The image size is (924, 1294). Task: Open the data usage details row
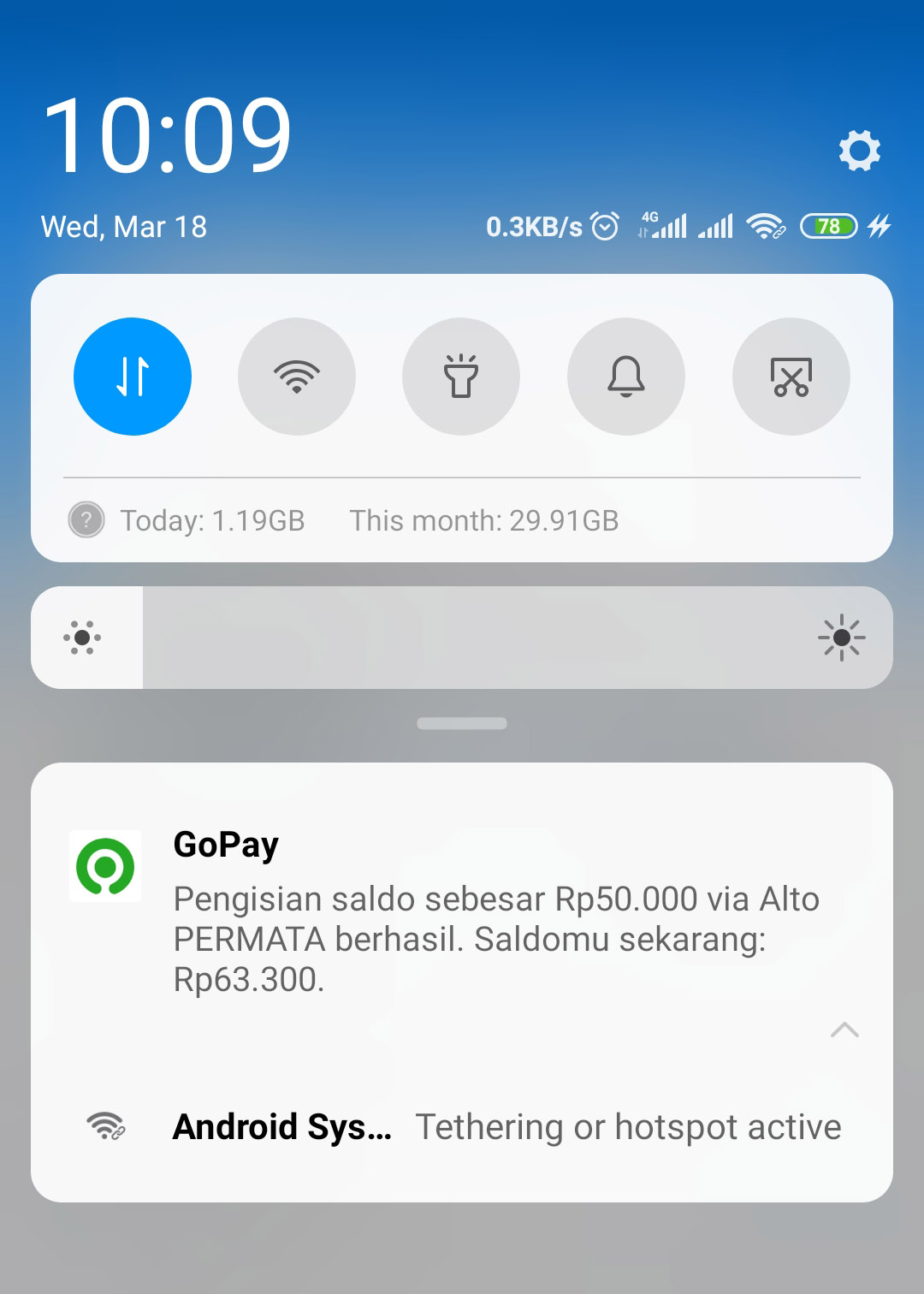(368, 520)
